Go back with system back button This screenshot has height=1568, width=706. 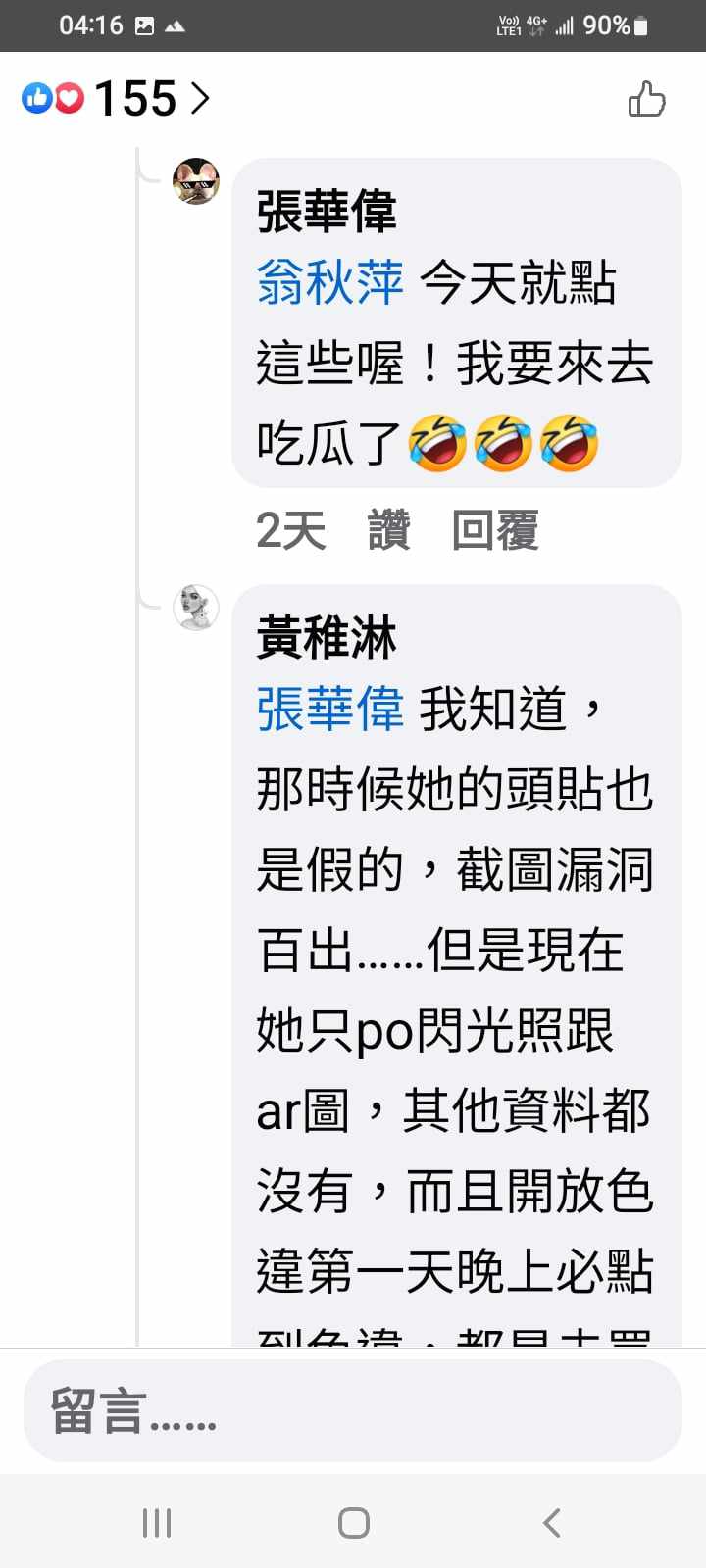pyautogui.click(x=552, y=1522)
